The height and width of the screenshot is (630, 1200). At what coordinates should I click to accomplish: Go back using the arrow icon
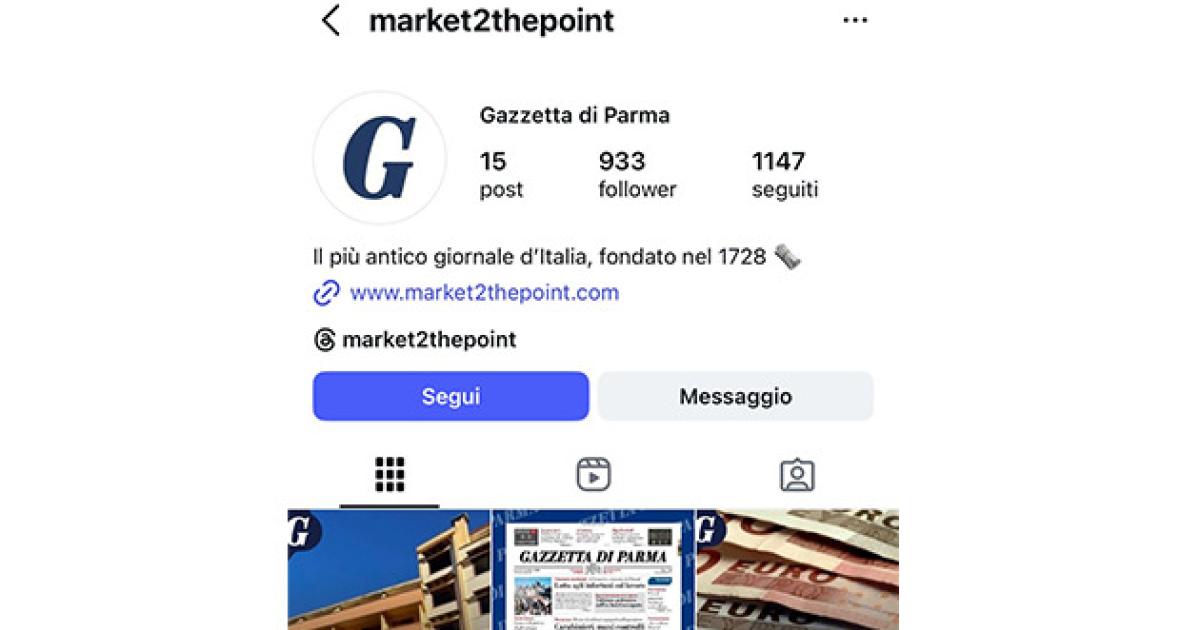point(331,20)
